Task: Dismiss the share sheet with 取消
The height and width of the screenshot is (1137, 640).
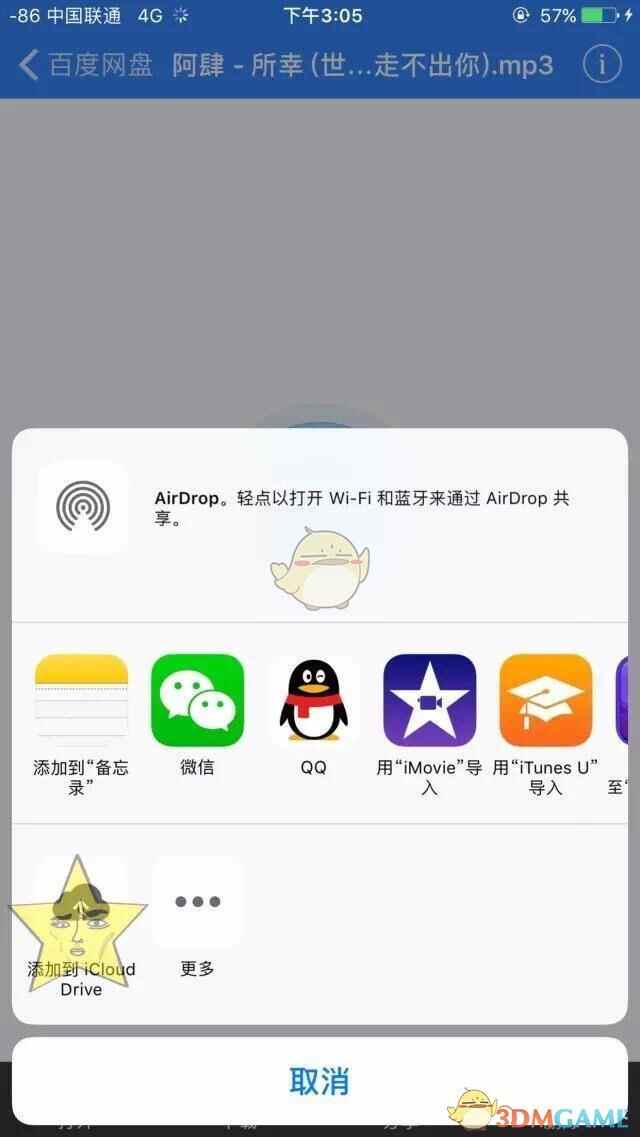Action: [x=320, y=1080]
